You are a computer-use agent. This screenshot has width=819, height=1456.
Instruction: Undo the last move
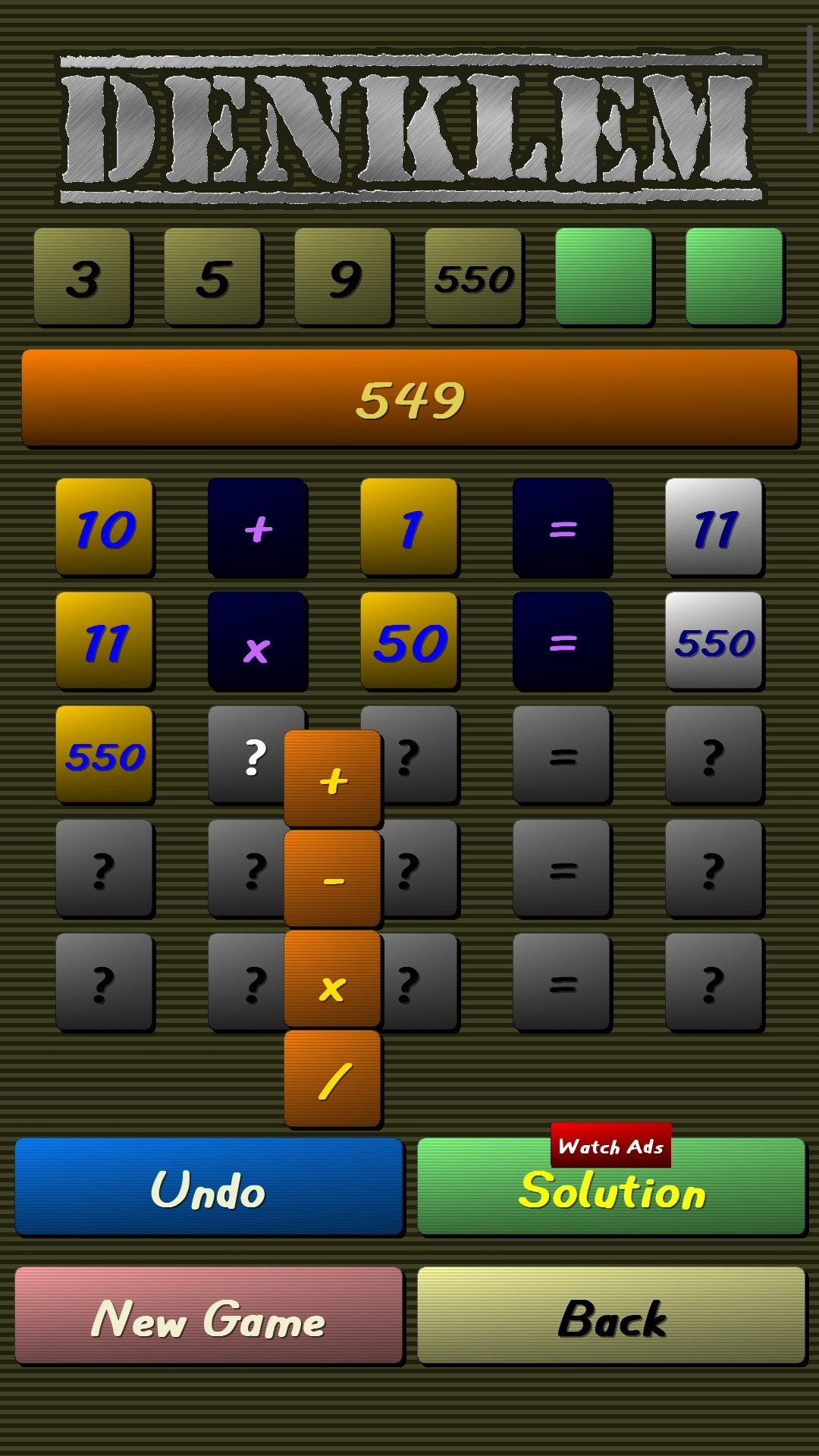coord(209,1187)
